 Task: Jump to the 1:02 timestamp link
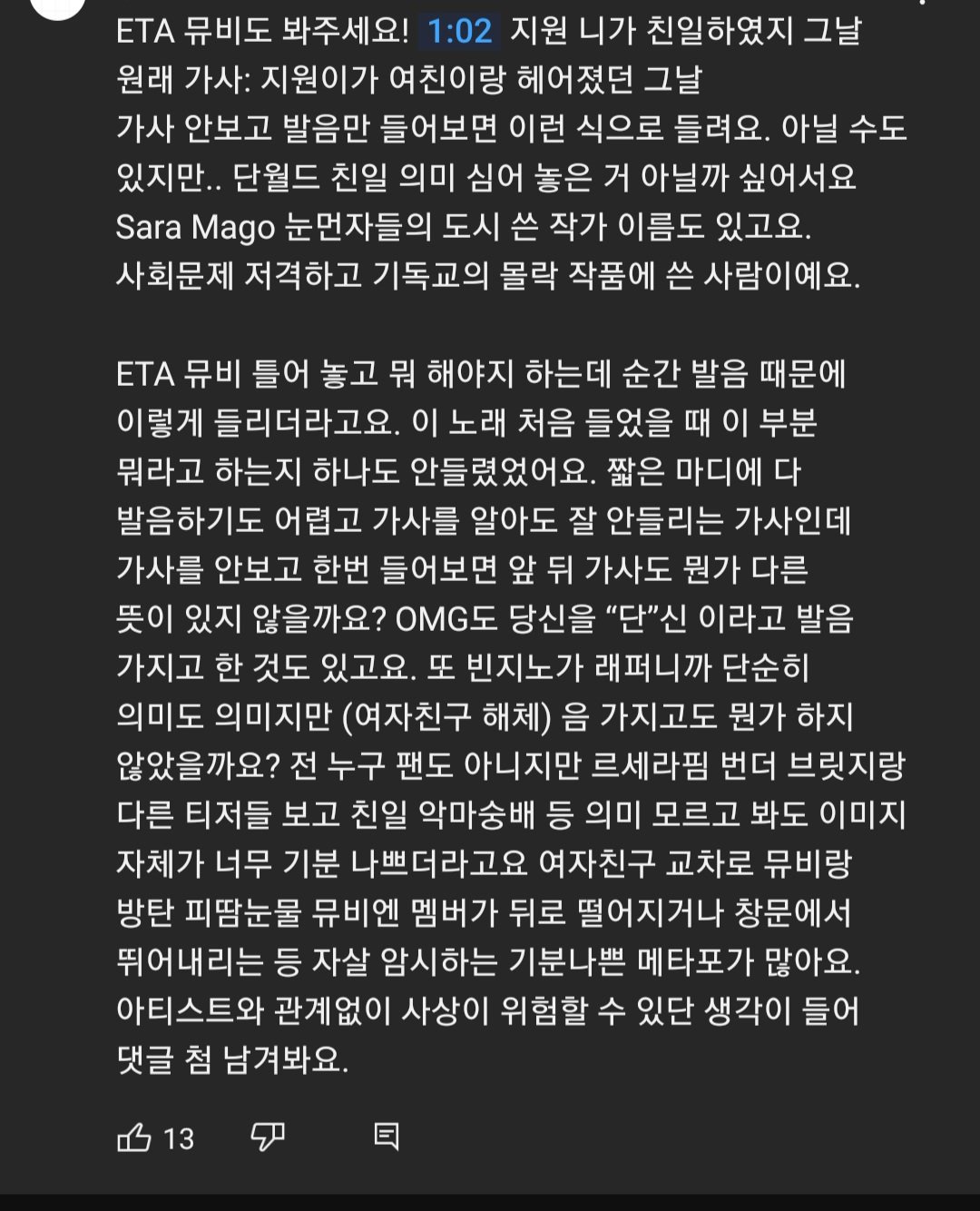click(459, 32)
